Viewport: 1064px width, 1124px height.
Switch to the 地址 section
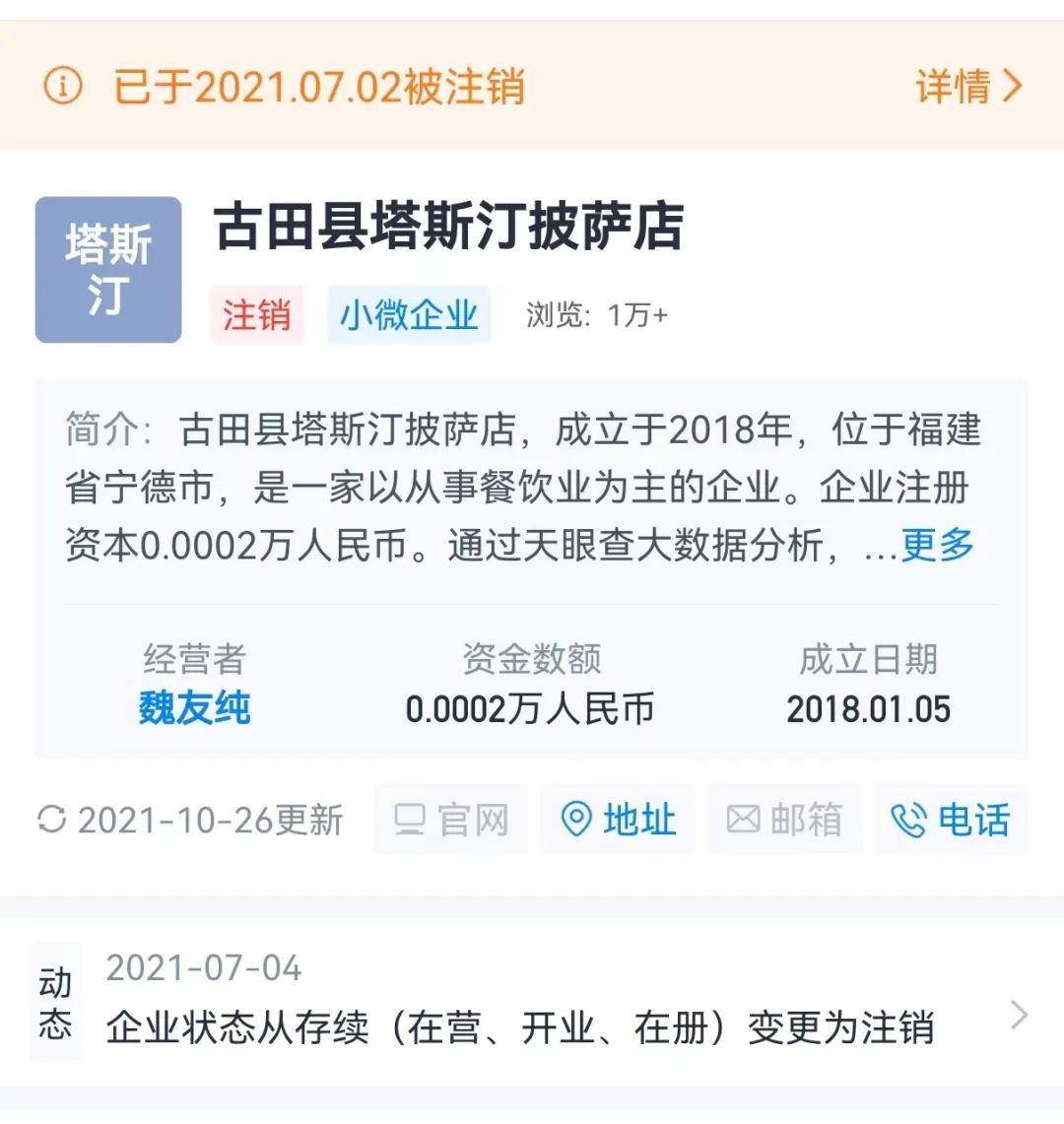(618, 820)
